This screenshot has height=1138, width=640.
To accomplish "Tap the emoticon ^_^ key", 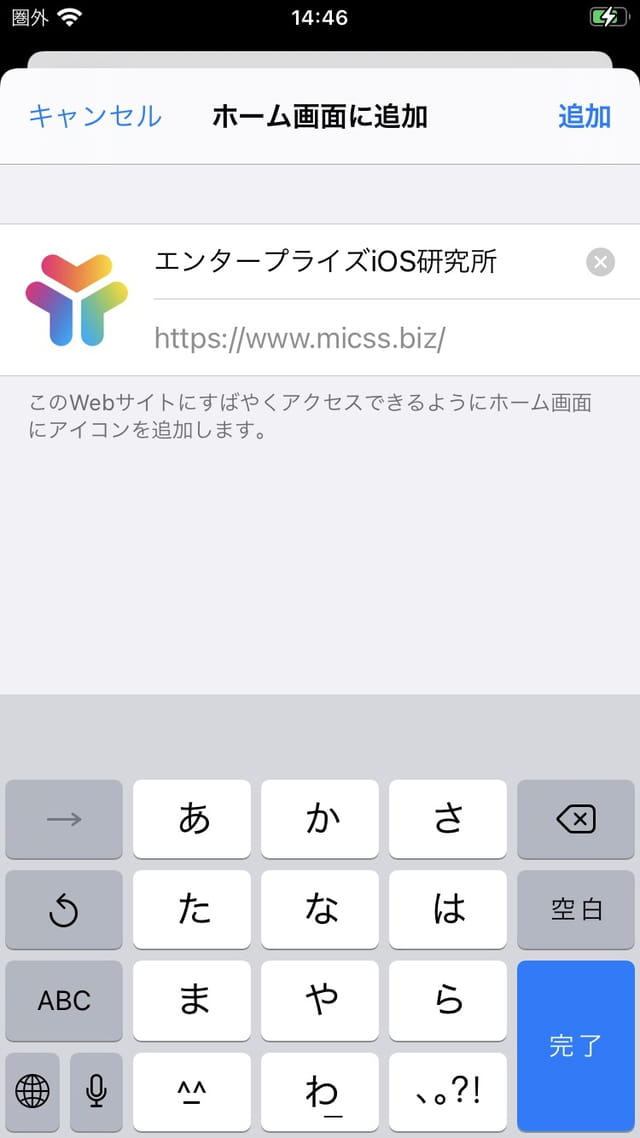I will pos(192,1092).
